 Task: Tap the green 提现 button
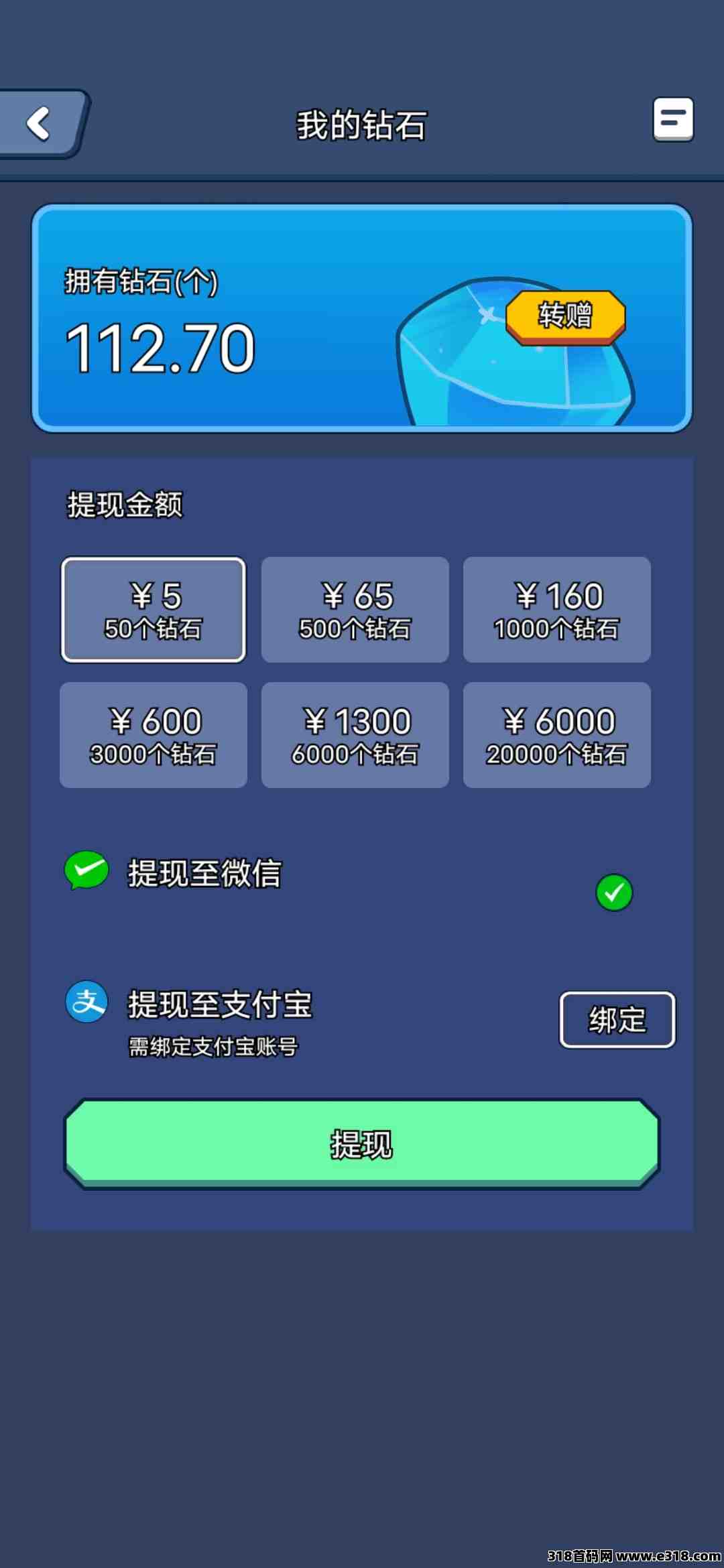[x=362, y=1145]
